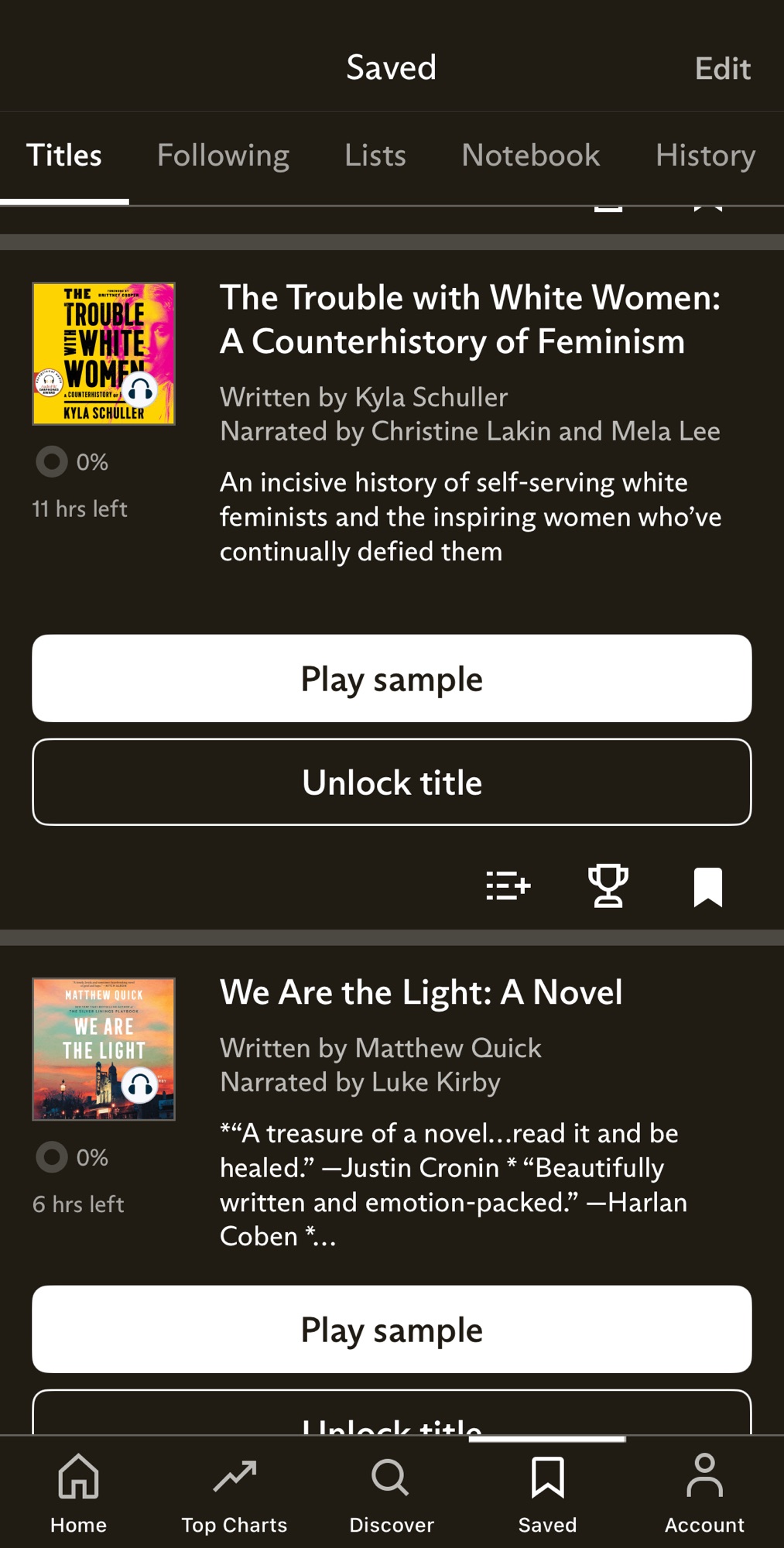Switch to the Following tab

pyautogui.click(x=223, y=156)
